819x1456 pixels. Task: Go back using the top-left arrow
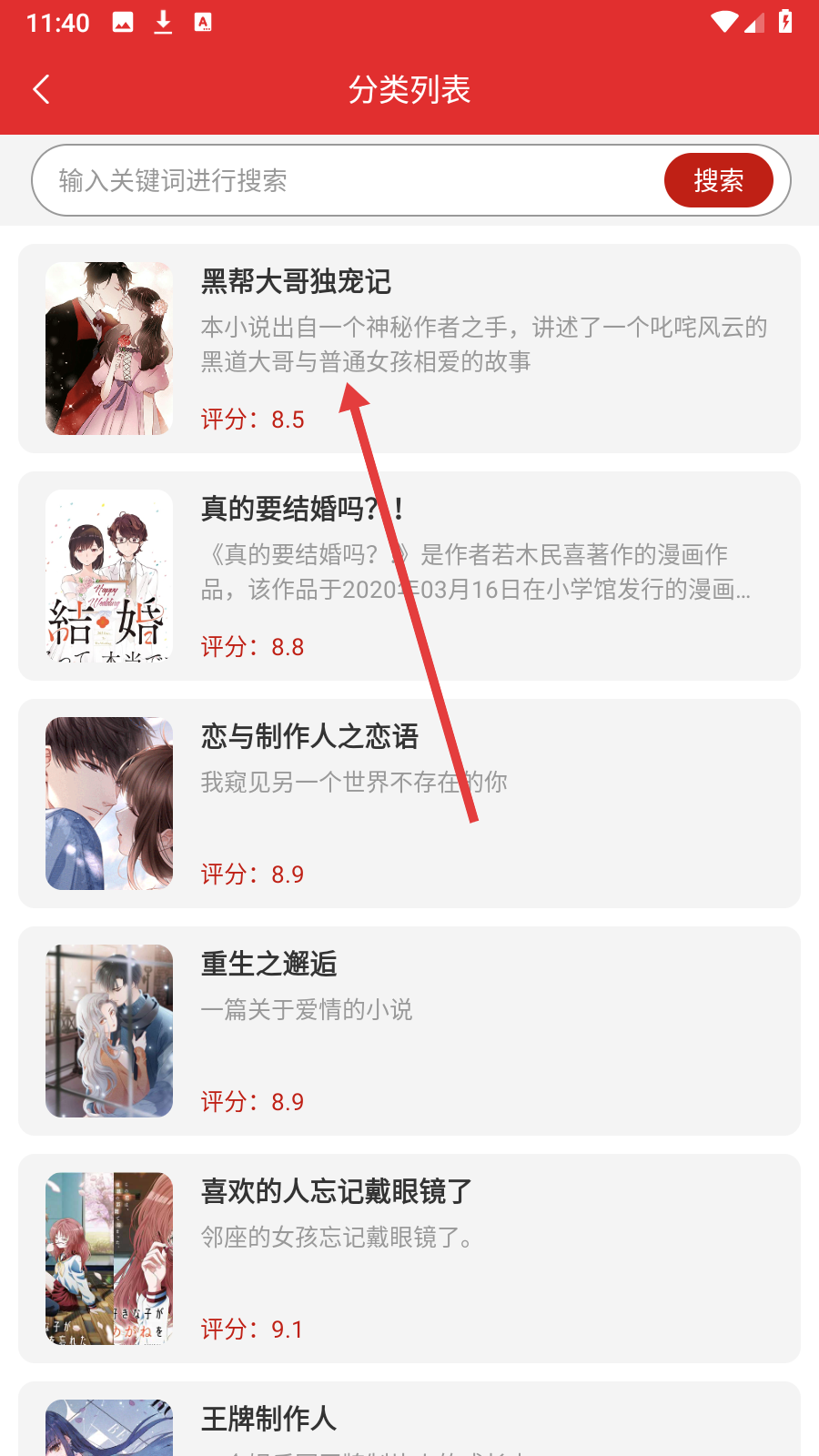point(41,89)
